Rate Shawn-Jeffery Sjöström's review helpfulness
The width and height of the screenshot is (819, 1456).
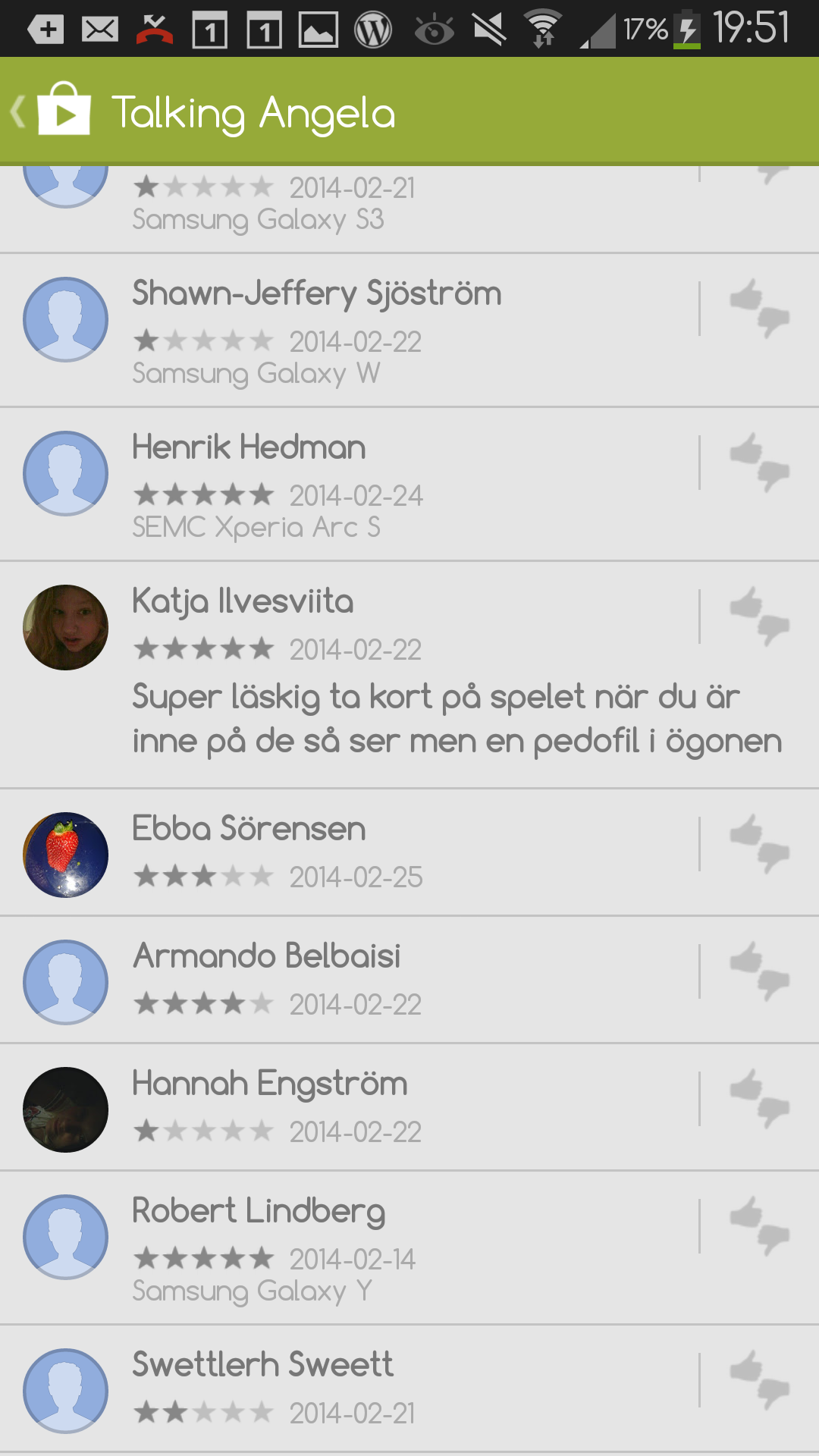[x=760, y=308]
